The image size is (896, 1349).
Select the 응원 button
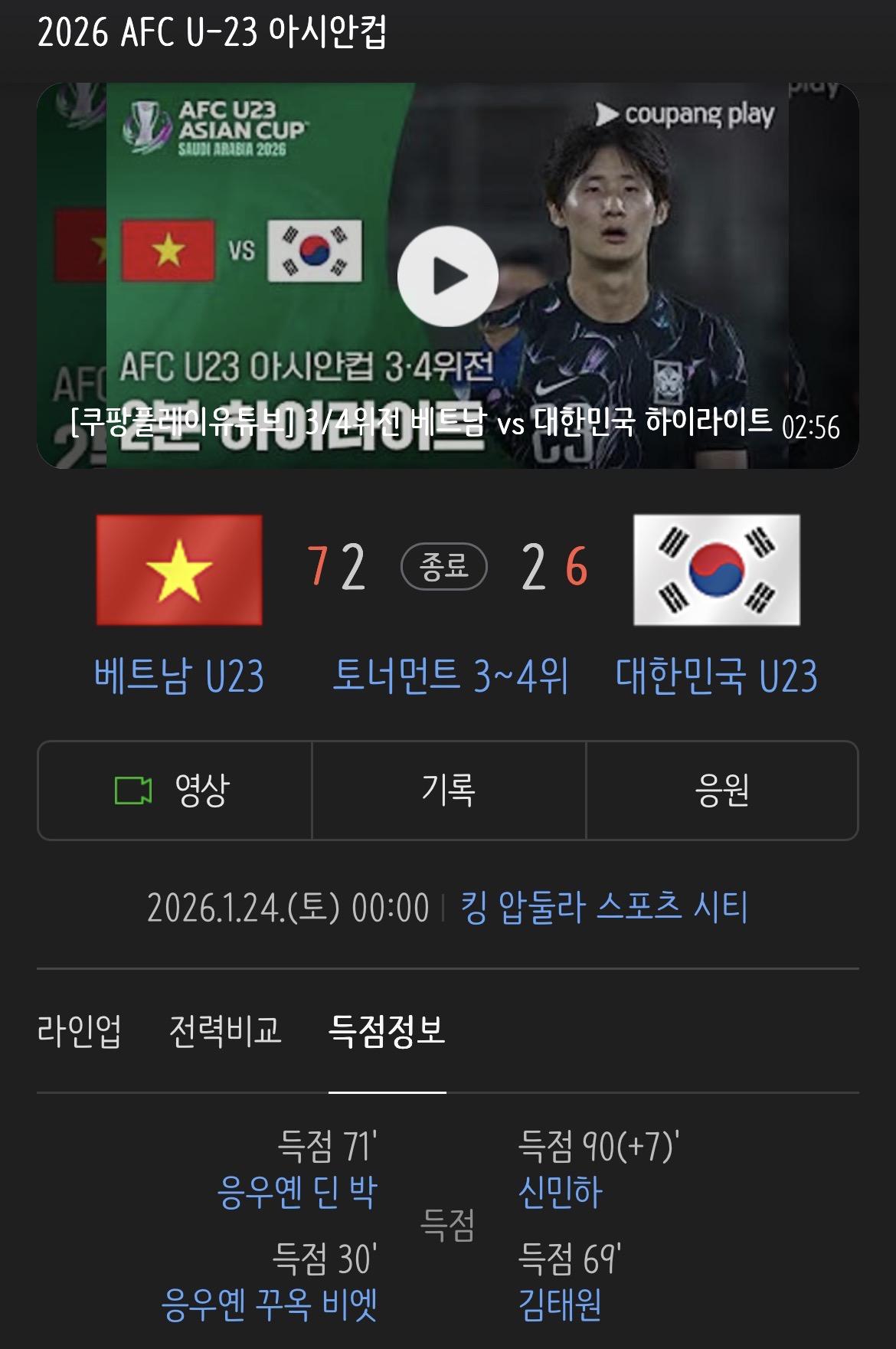[721, 791]
